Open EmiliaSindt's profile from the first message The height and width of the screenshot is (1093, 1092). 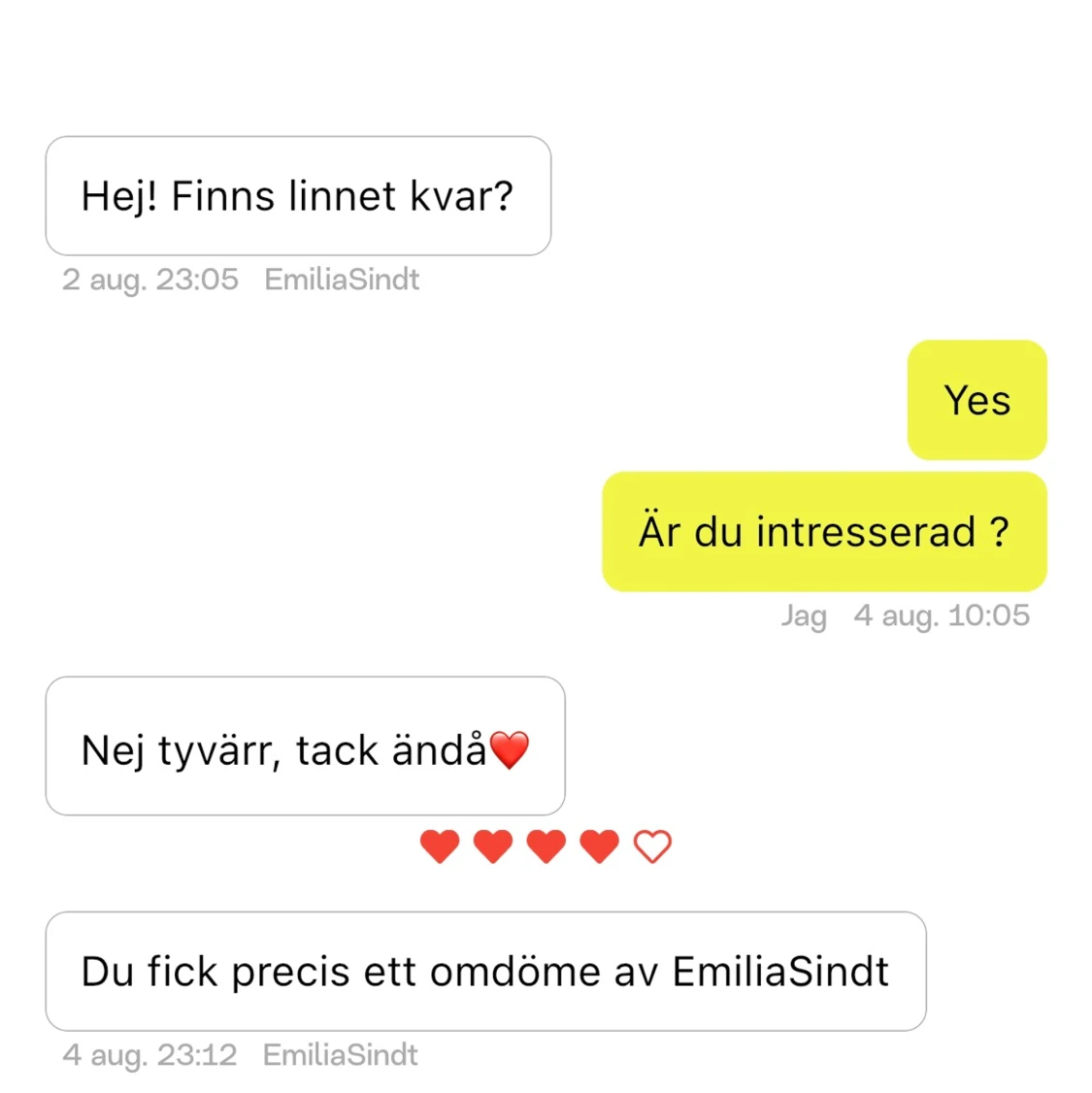341,280
